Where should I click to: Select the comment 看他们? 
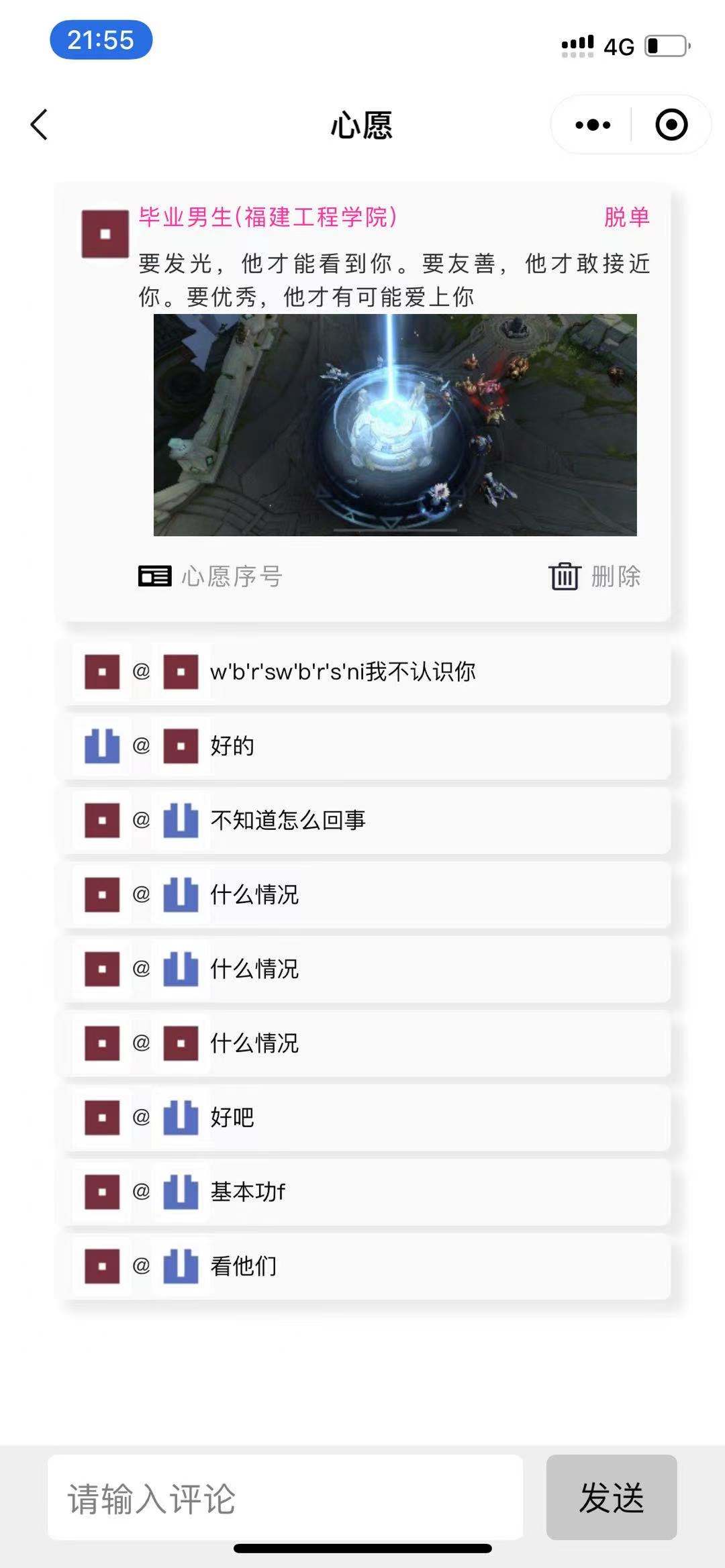(x=244, y=1266)
